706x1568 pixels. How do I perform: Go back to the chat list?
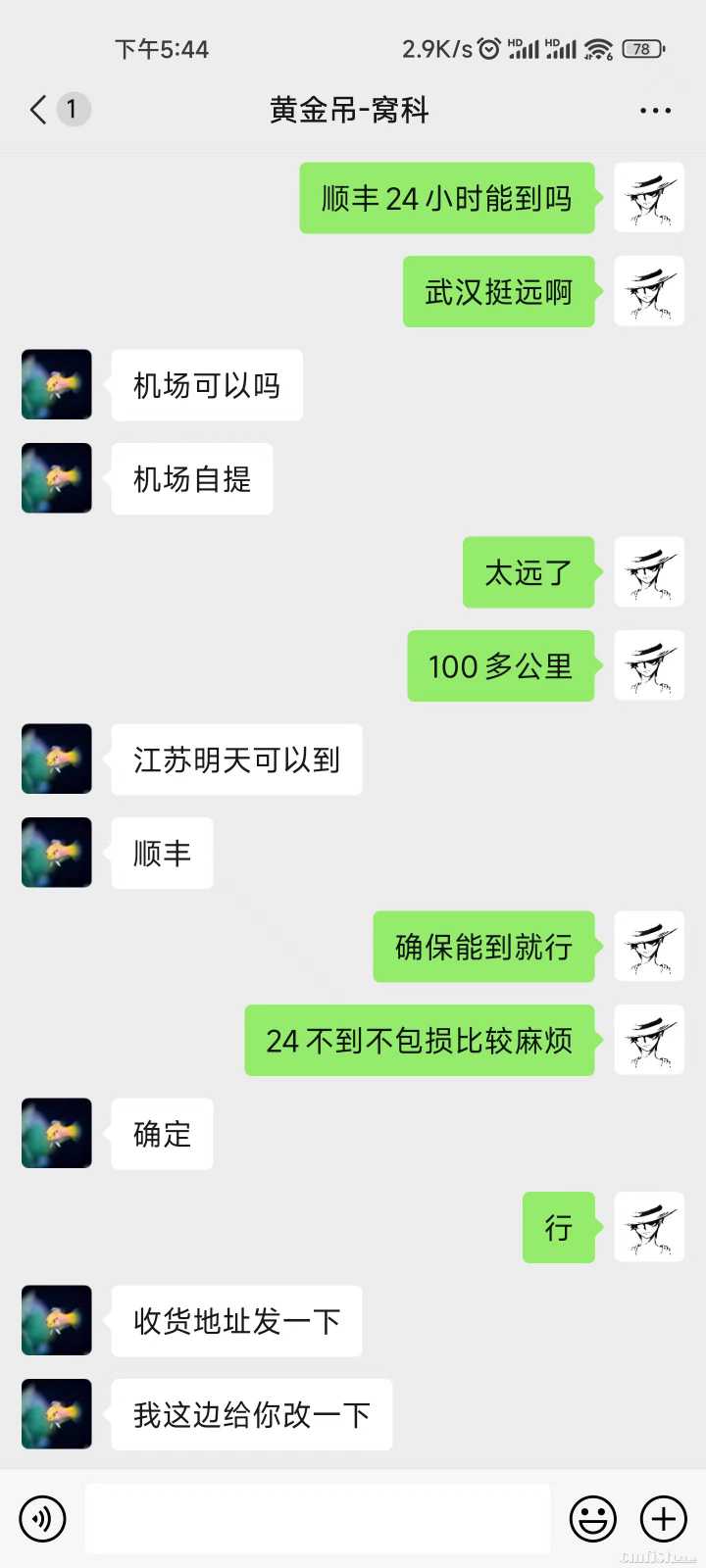pos(39,110)
